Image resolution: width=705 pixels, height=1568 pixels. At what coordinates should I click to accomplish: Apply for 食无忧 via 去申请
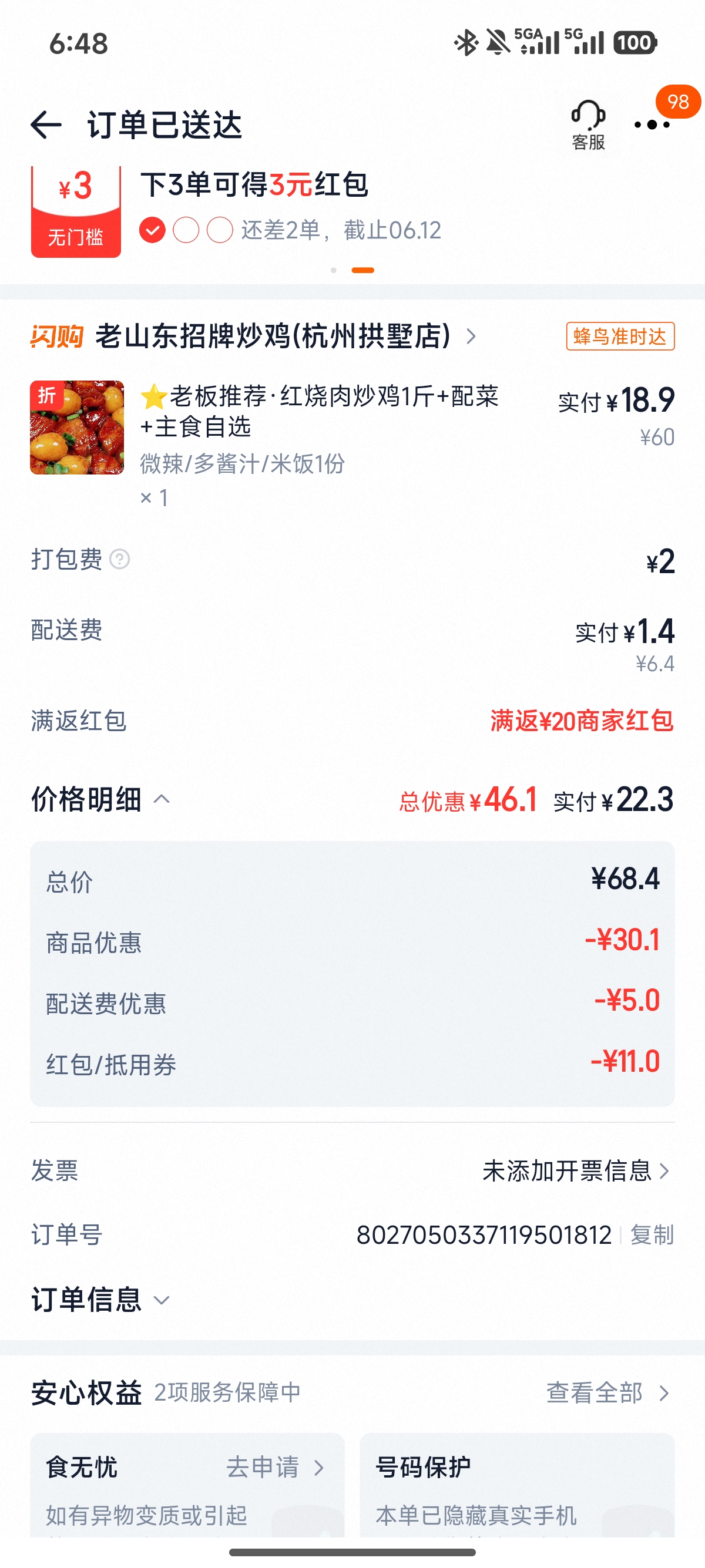tap(275, 1467)
